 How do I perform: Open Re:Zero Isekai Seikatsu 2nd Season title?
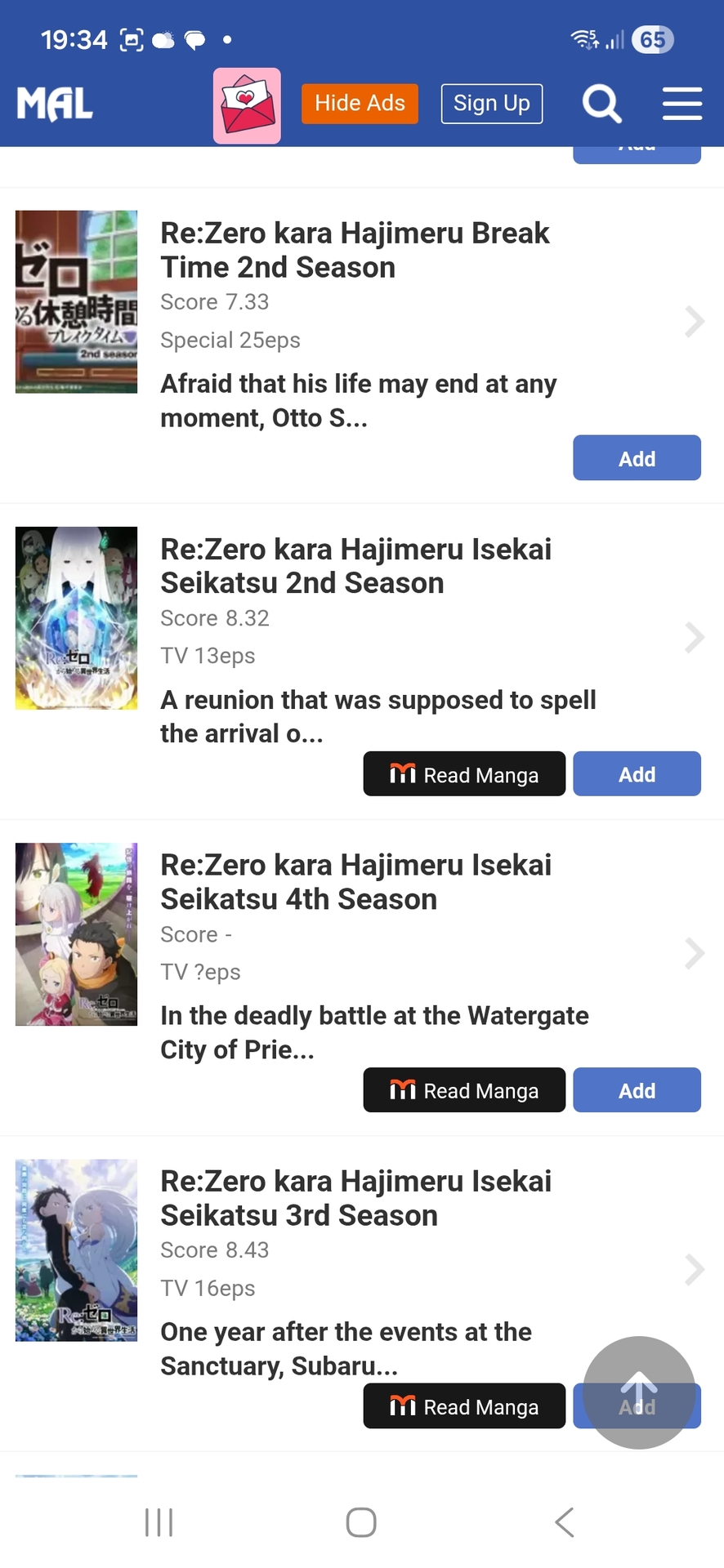[355, 566]
